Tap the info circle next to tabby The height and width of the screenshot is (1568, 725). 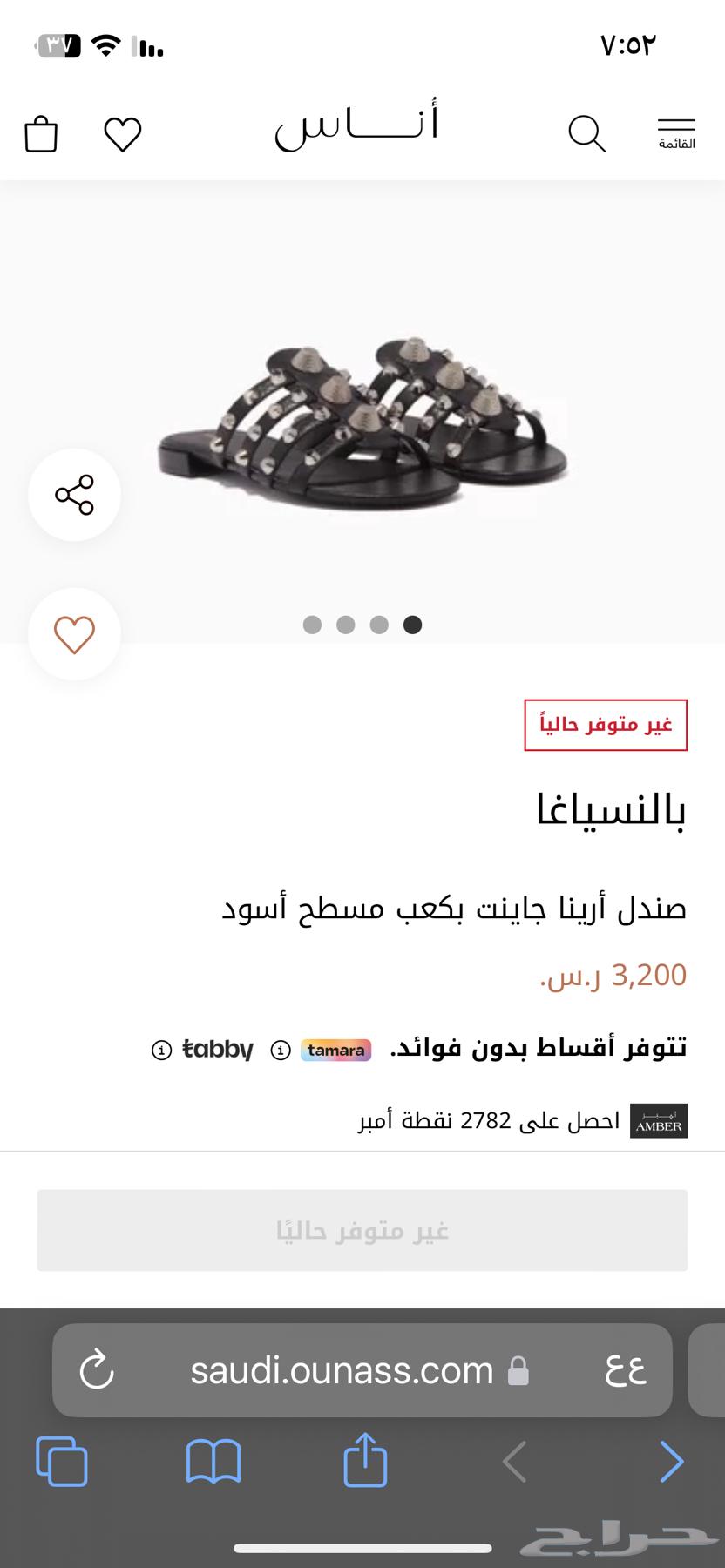160,1051
